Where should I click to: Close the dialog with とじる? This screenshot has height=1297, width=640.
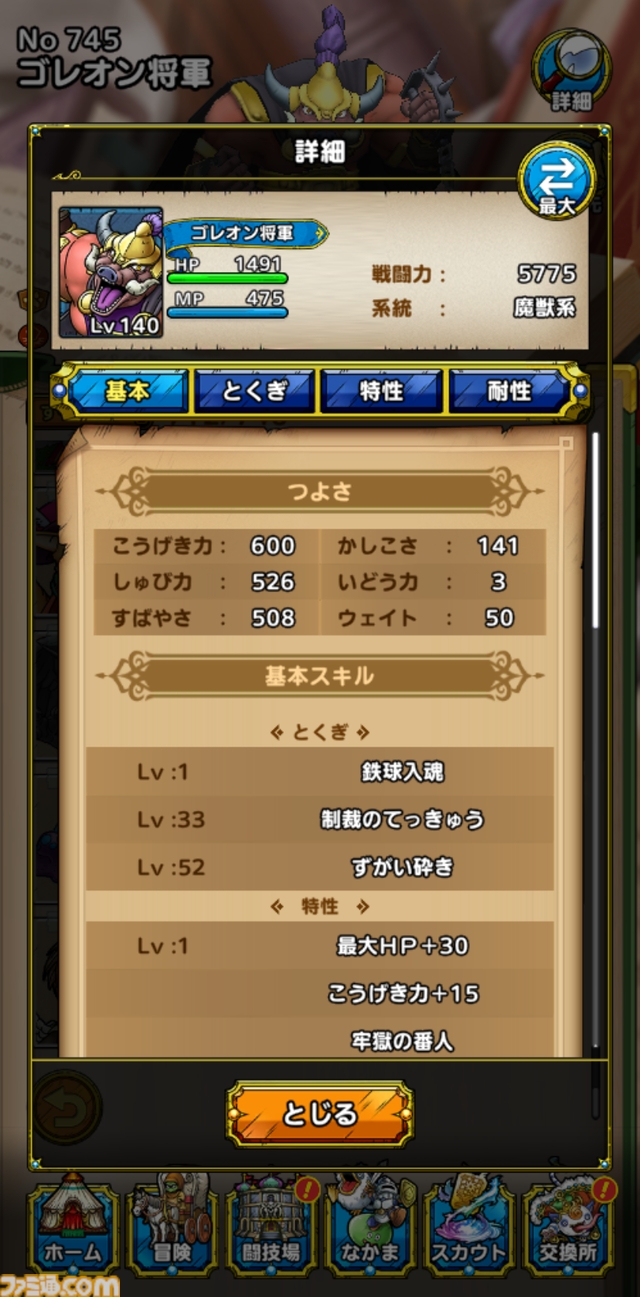tap(320, 1113)
